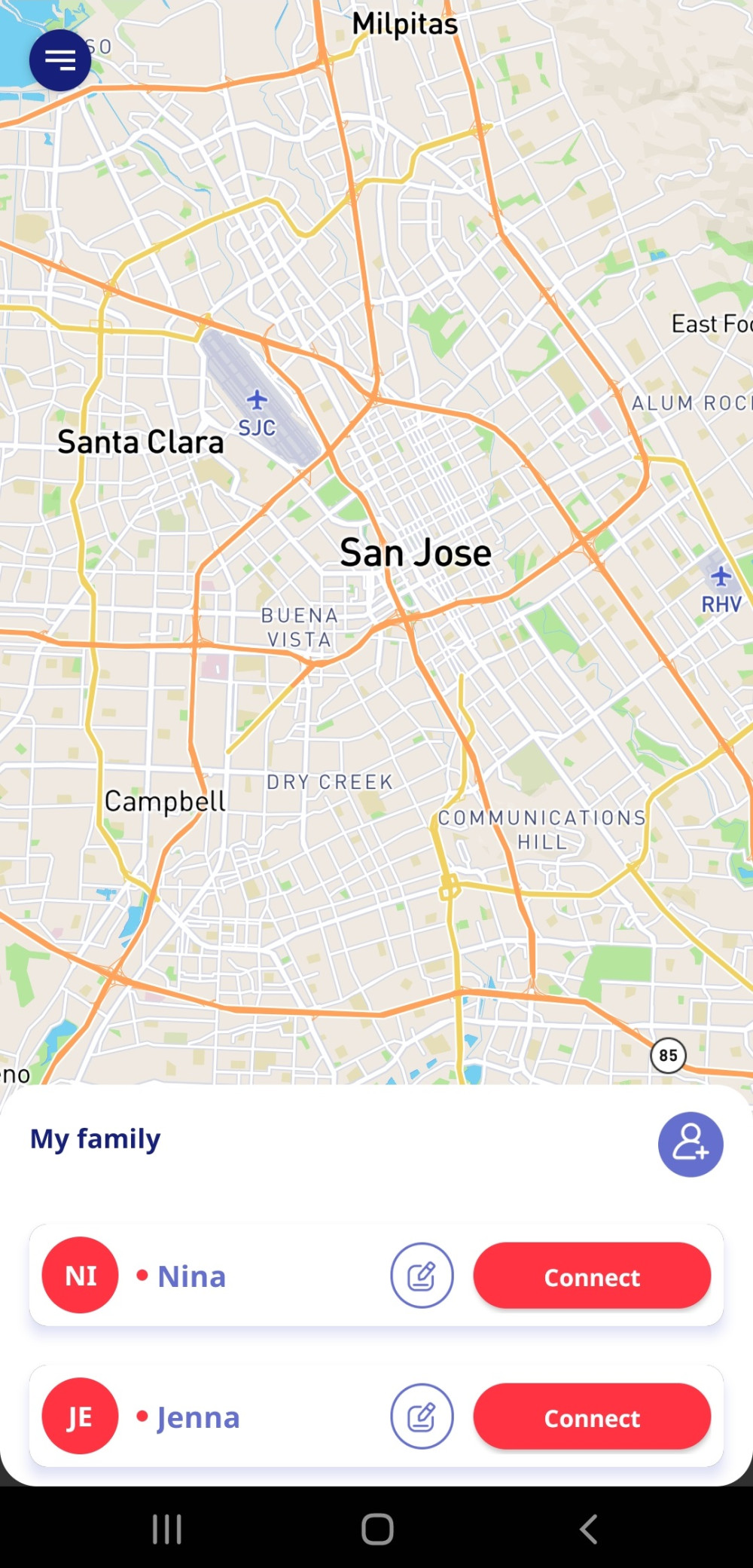This screenshot has width=753, height=1568.
Task: Open the edit icon next to Jenna
Action: click(x=422, y=1416)
